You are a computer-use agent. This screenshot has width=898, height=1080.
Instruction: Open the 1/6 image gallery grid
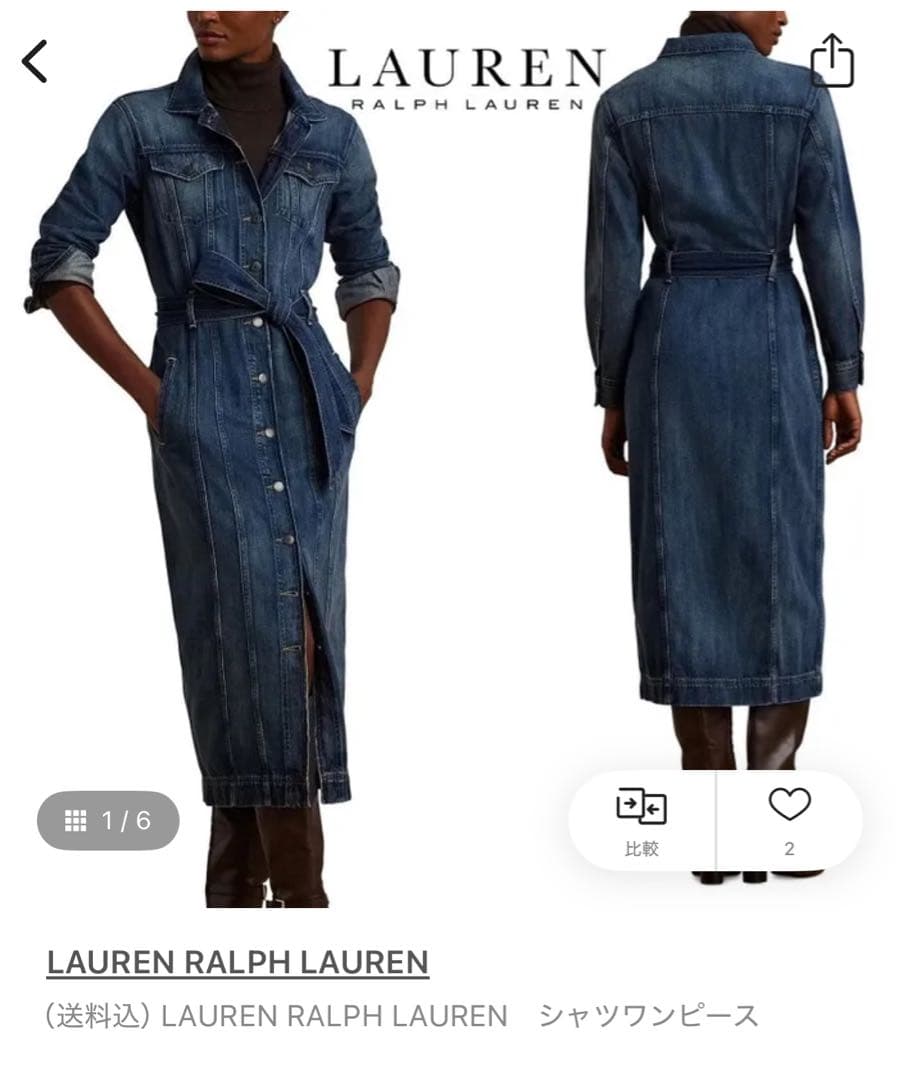(108, 821)
